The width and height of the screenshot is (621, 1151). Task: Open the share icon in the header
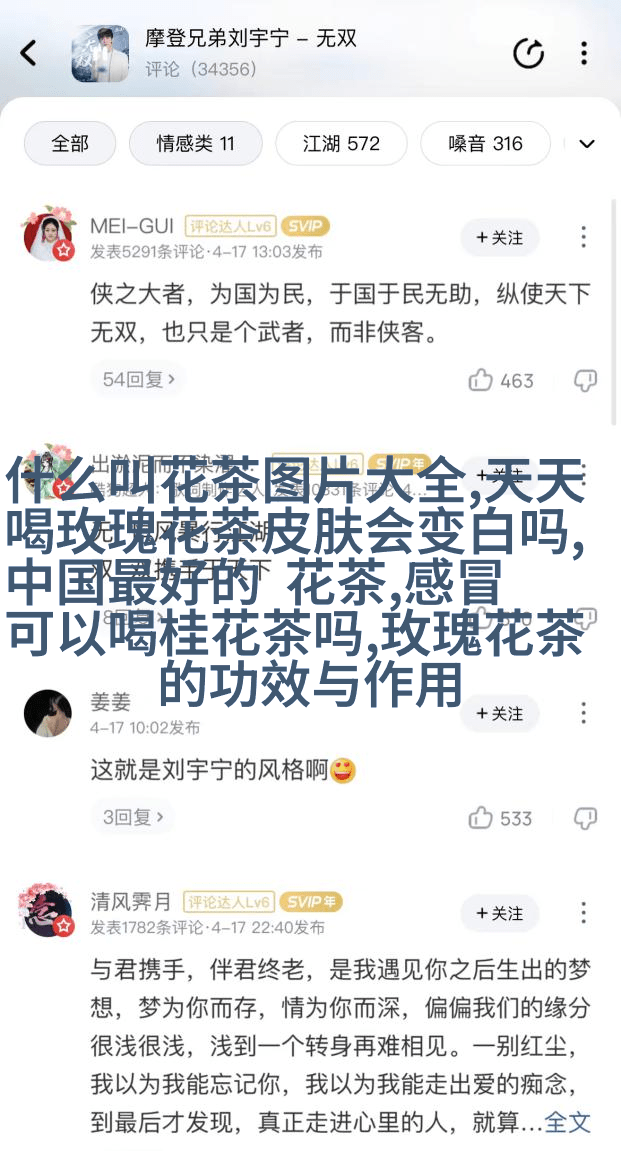click(x=528, y=53)
